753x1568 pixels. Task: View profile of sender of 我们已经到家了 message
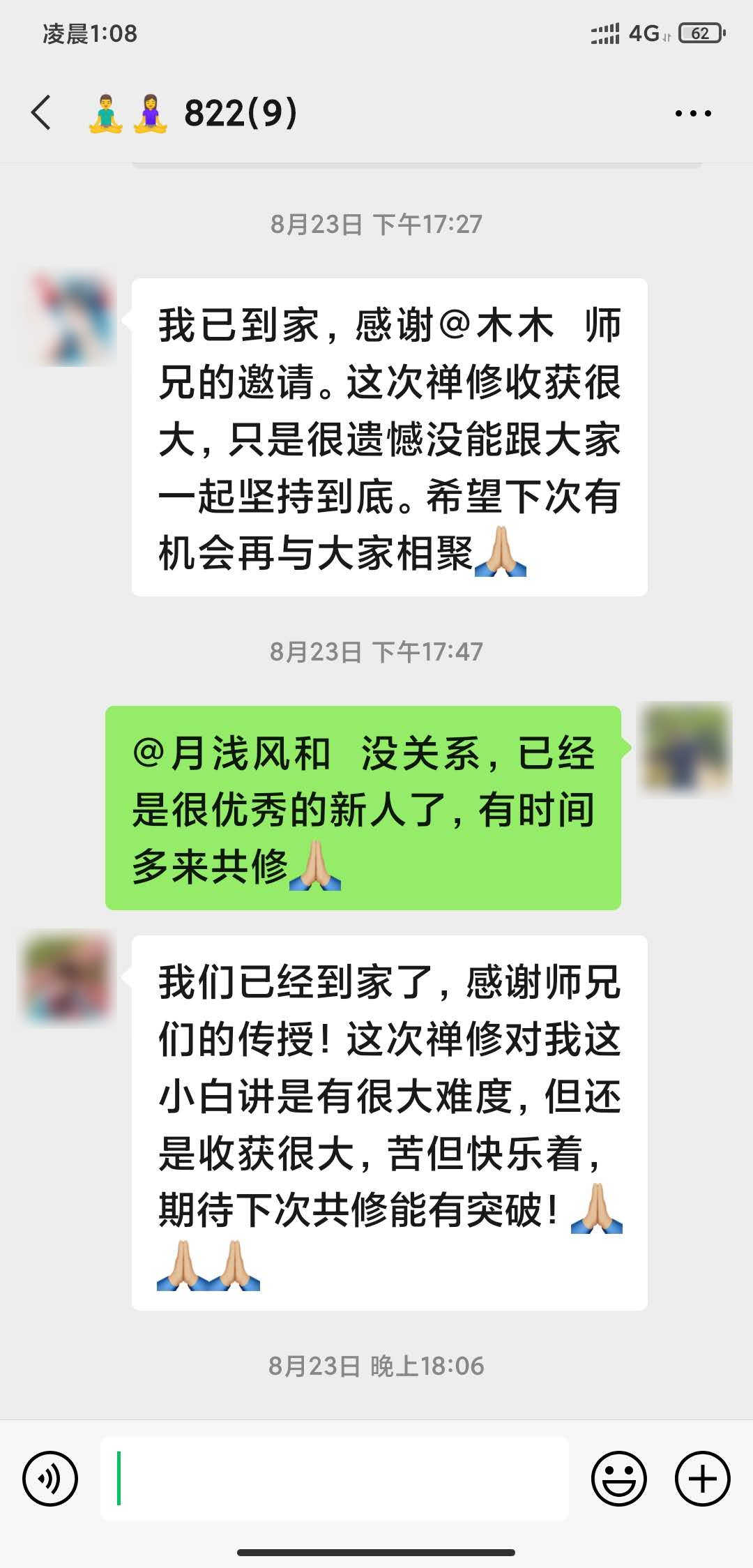[68, 978]
